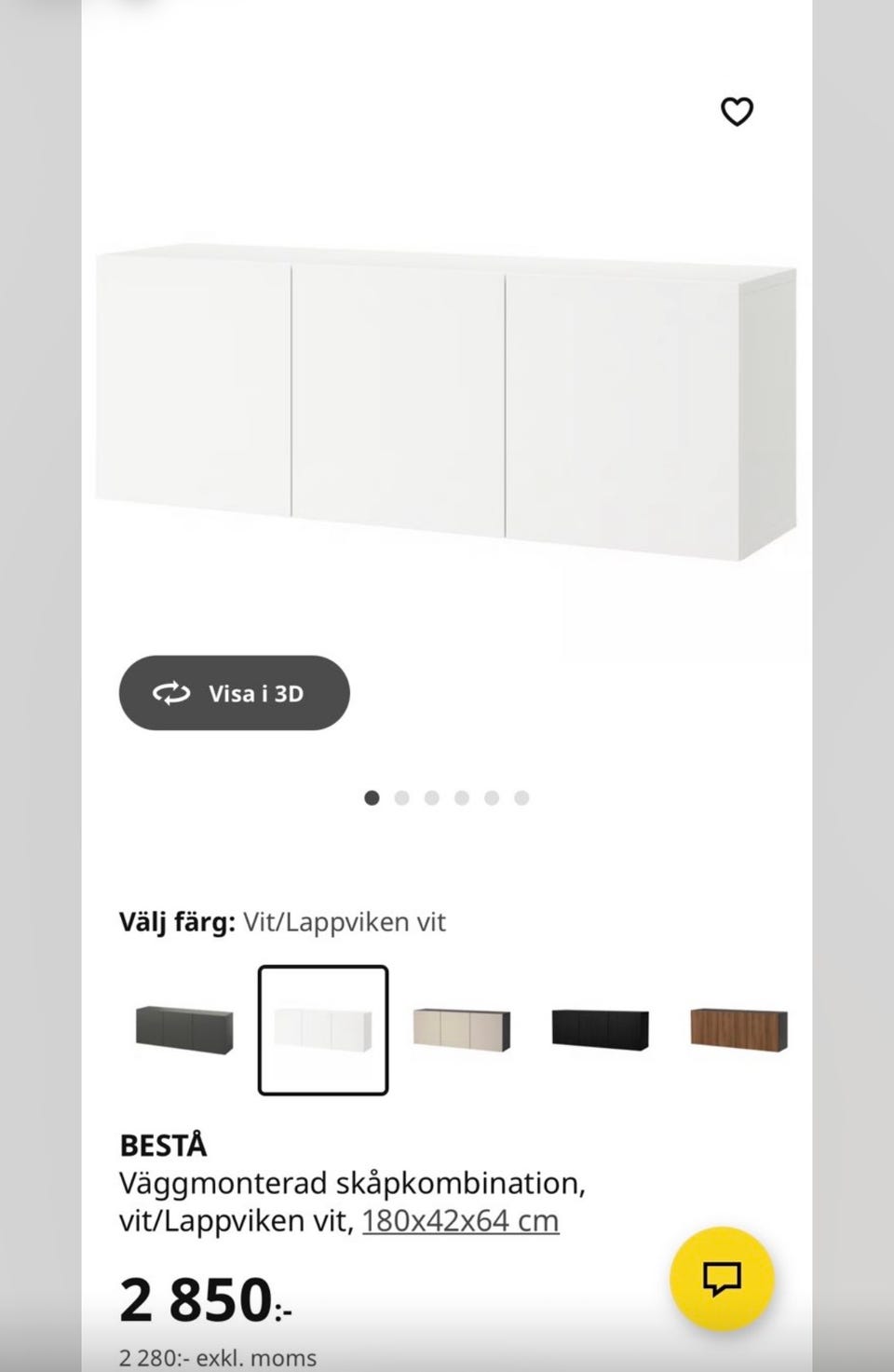
Task: Add product to favorites with heart icon
Action: pos(737,111)
